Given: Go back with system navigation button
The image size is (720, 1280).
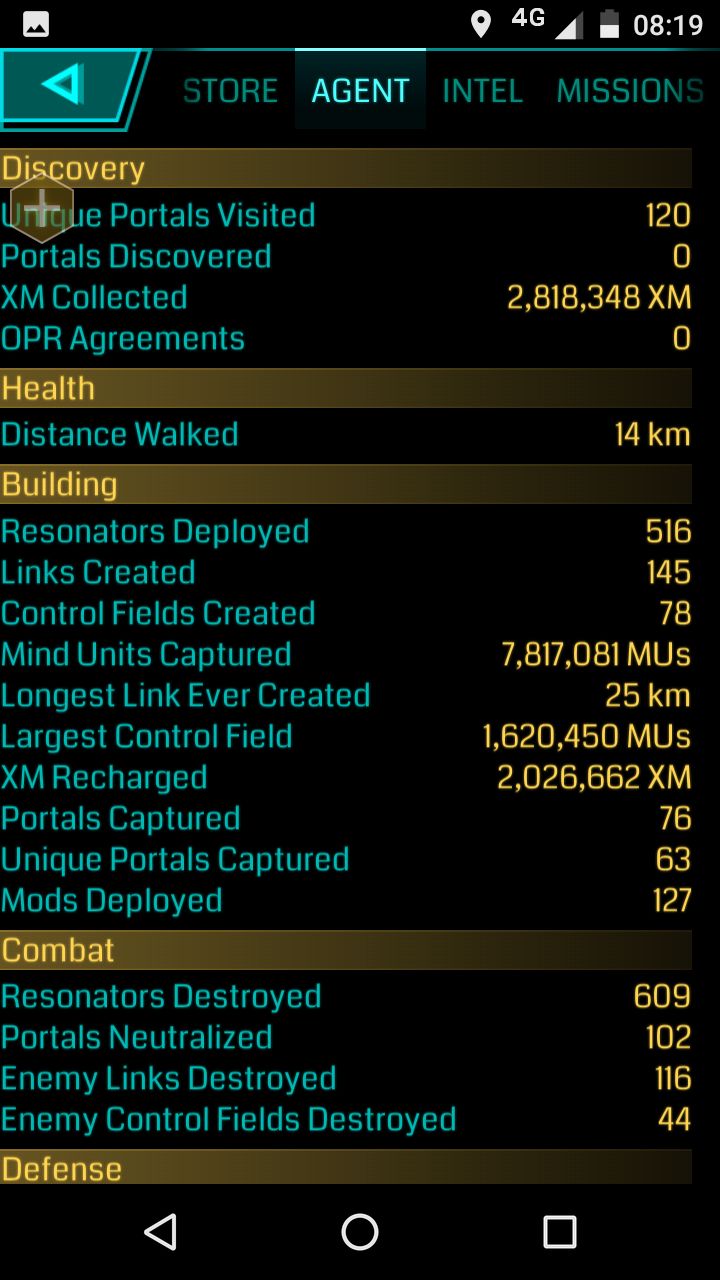Looking at the screenshot, I should click(x=160, y=1232).
